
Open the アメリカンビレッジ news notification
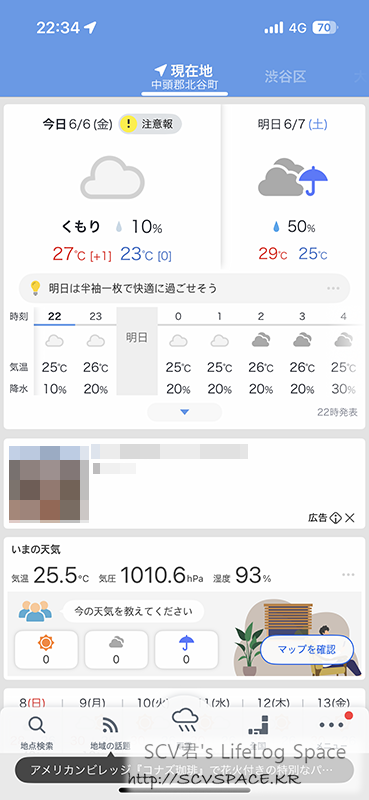[x=184, y=769]
